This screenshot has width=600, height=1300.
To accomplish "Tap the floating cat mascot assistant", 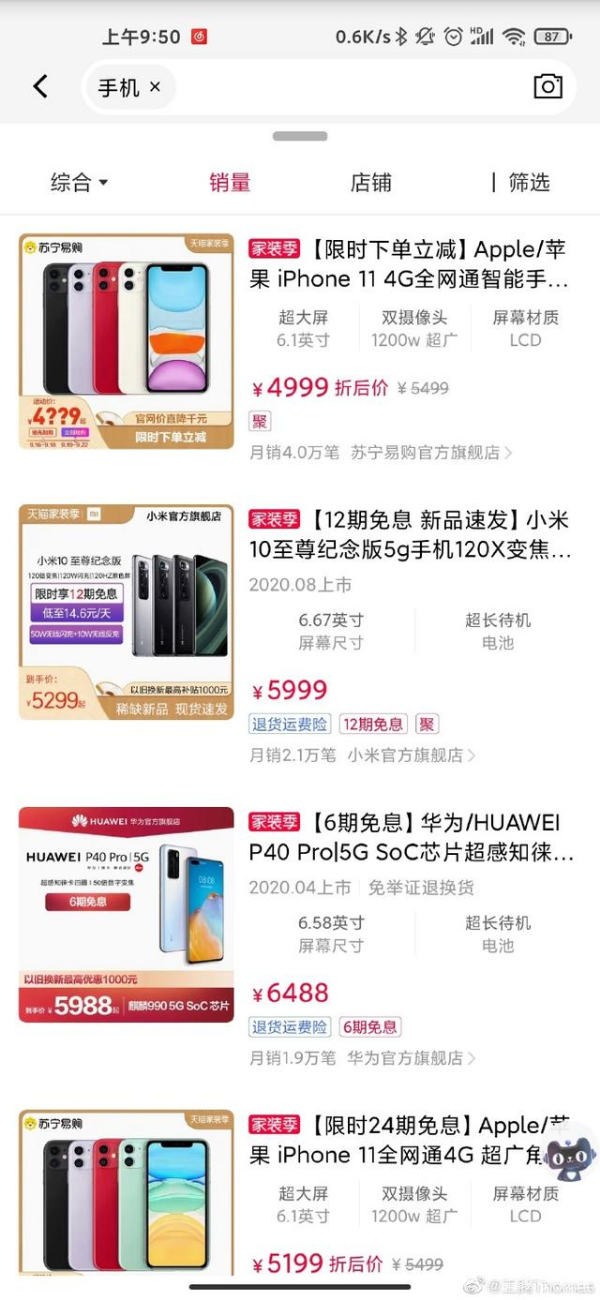I will (x=571, y=1153).
